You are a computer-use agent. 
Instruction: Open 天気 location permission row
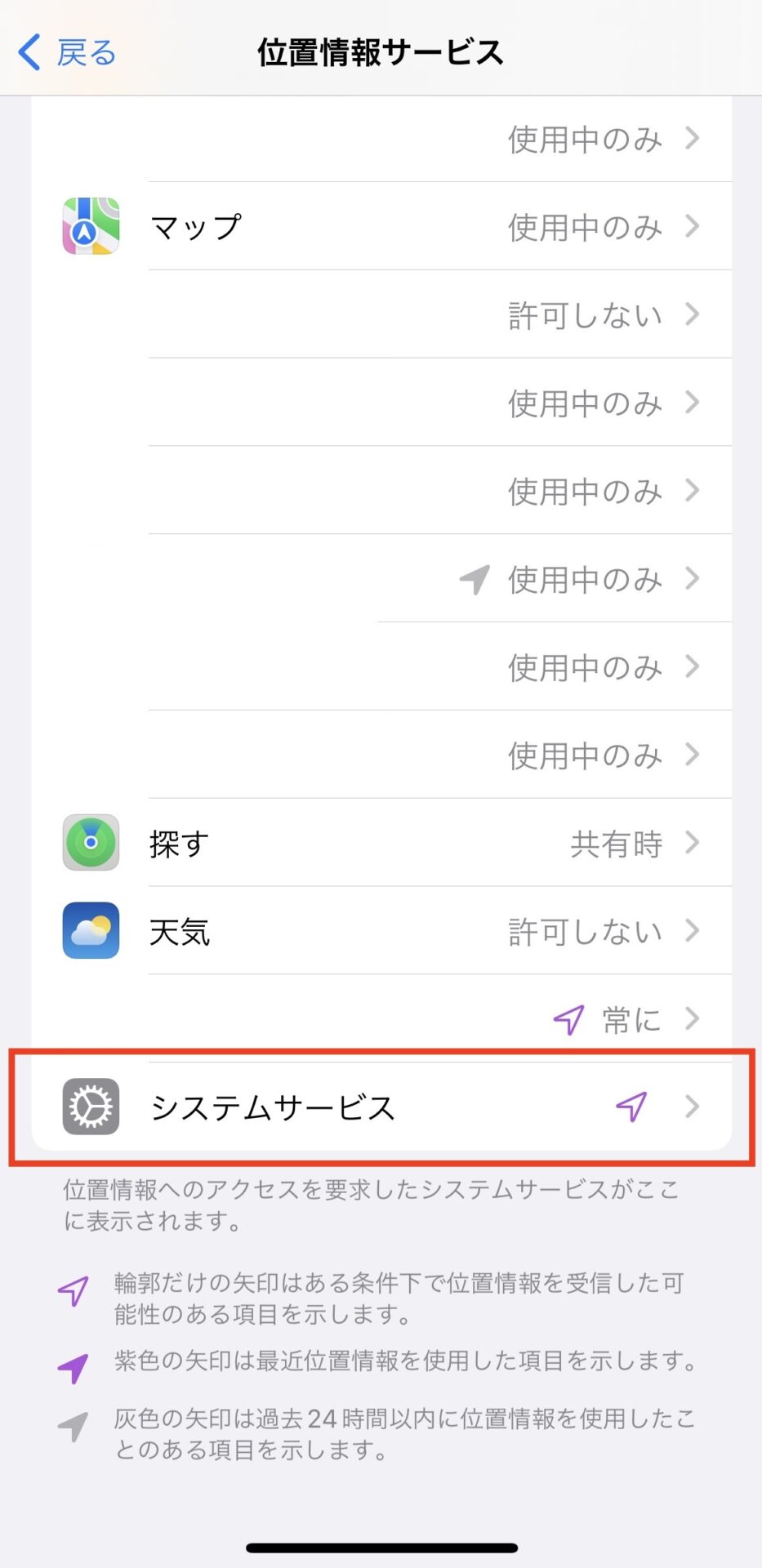click(x=381, y=931)
